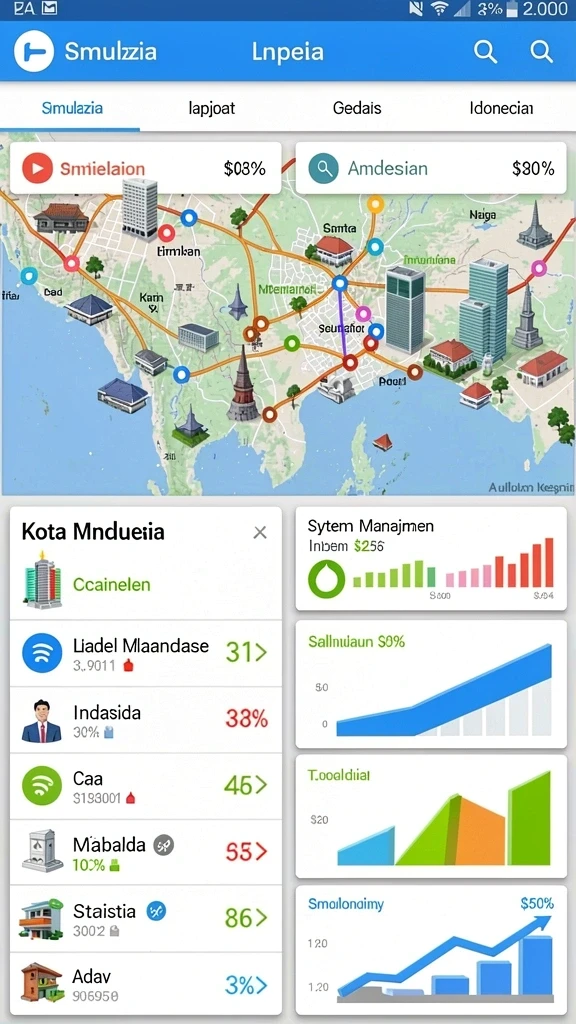Viewport: 576px width, 1024px height.
Task: Open the Adav row
Action: [x=146, y=984]
